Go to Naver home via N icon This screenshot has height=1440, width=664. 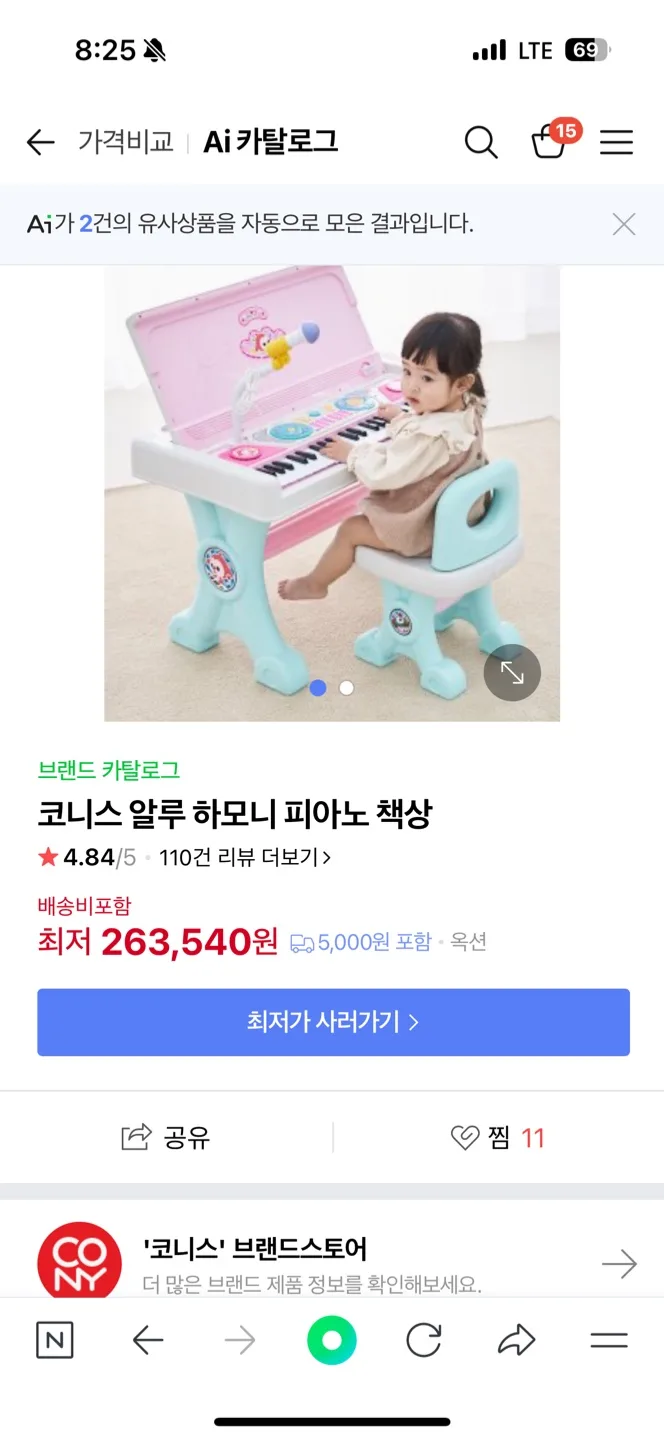click(x=55, y=1340)
